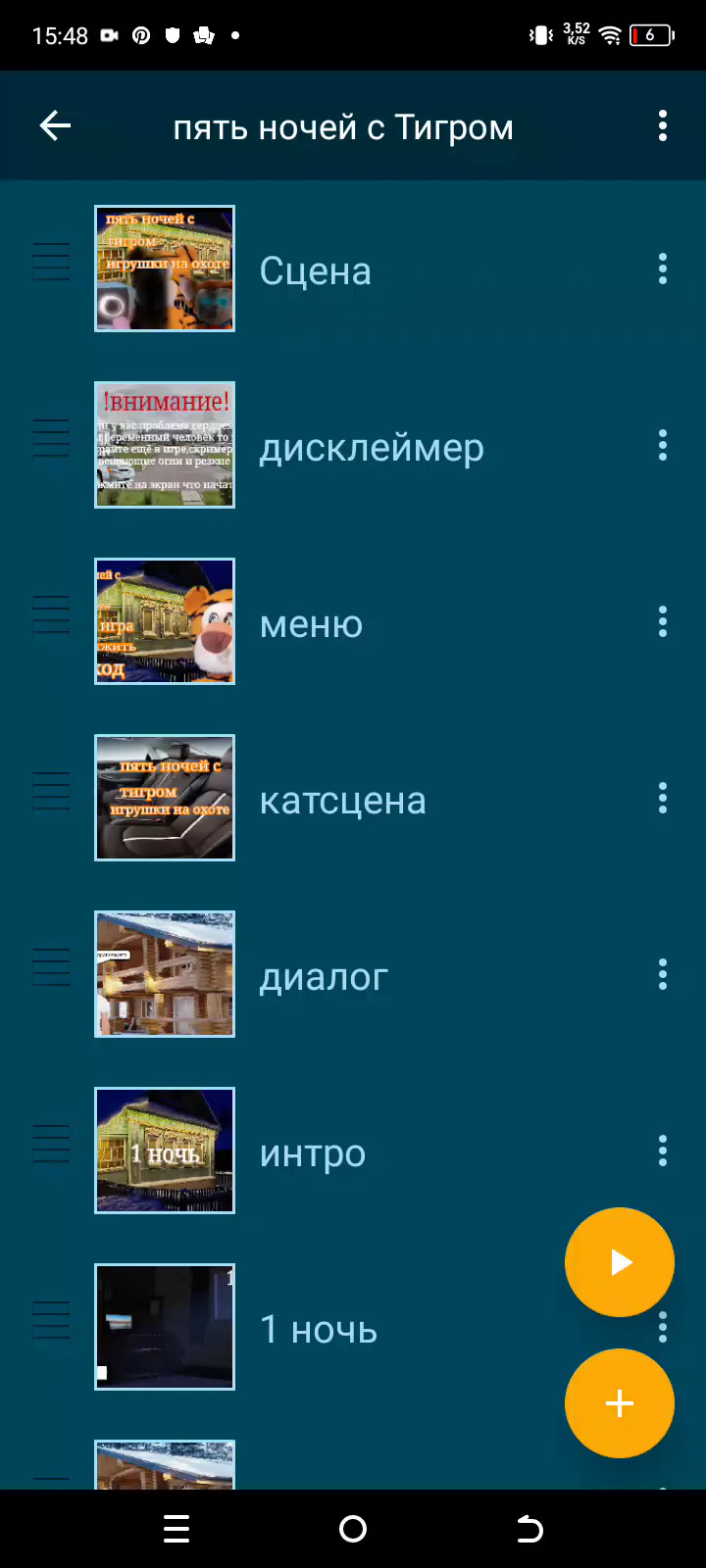Open the recent apps system button
This screenshot has width=706, height=1568.
click(176, 1529)
